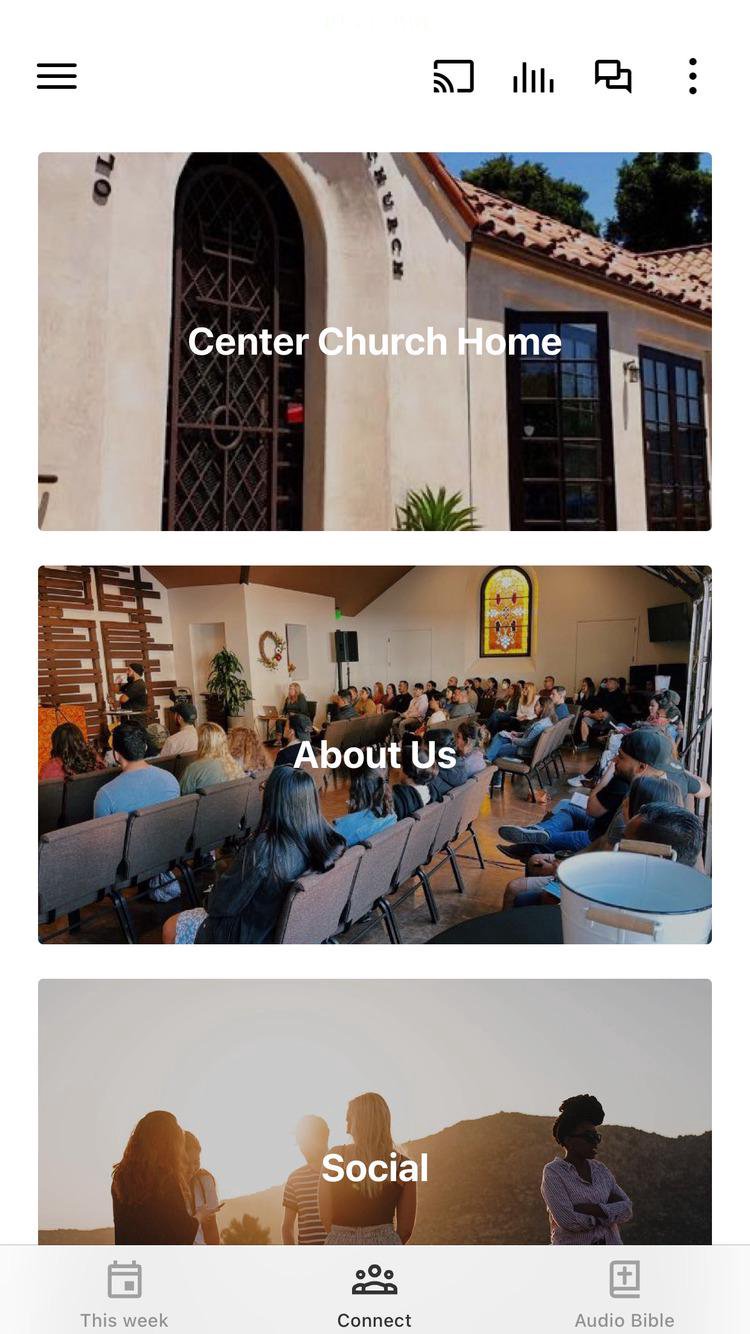Select the Connect tab
Screen dimensions: 750x1334
coord(374,1294)
